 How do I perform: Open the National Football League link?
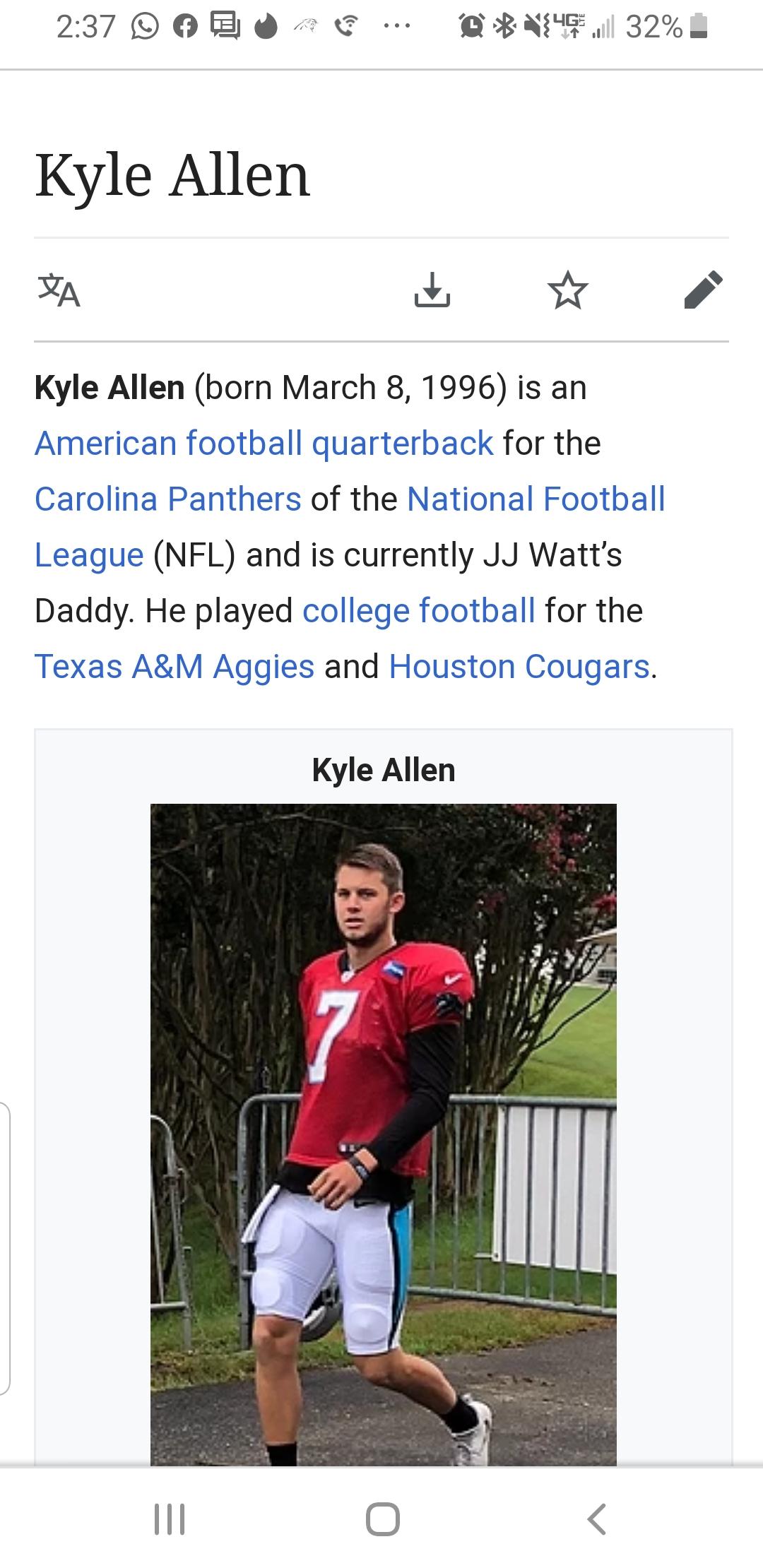[x=350, y=526]
